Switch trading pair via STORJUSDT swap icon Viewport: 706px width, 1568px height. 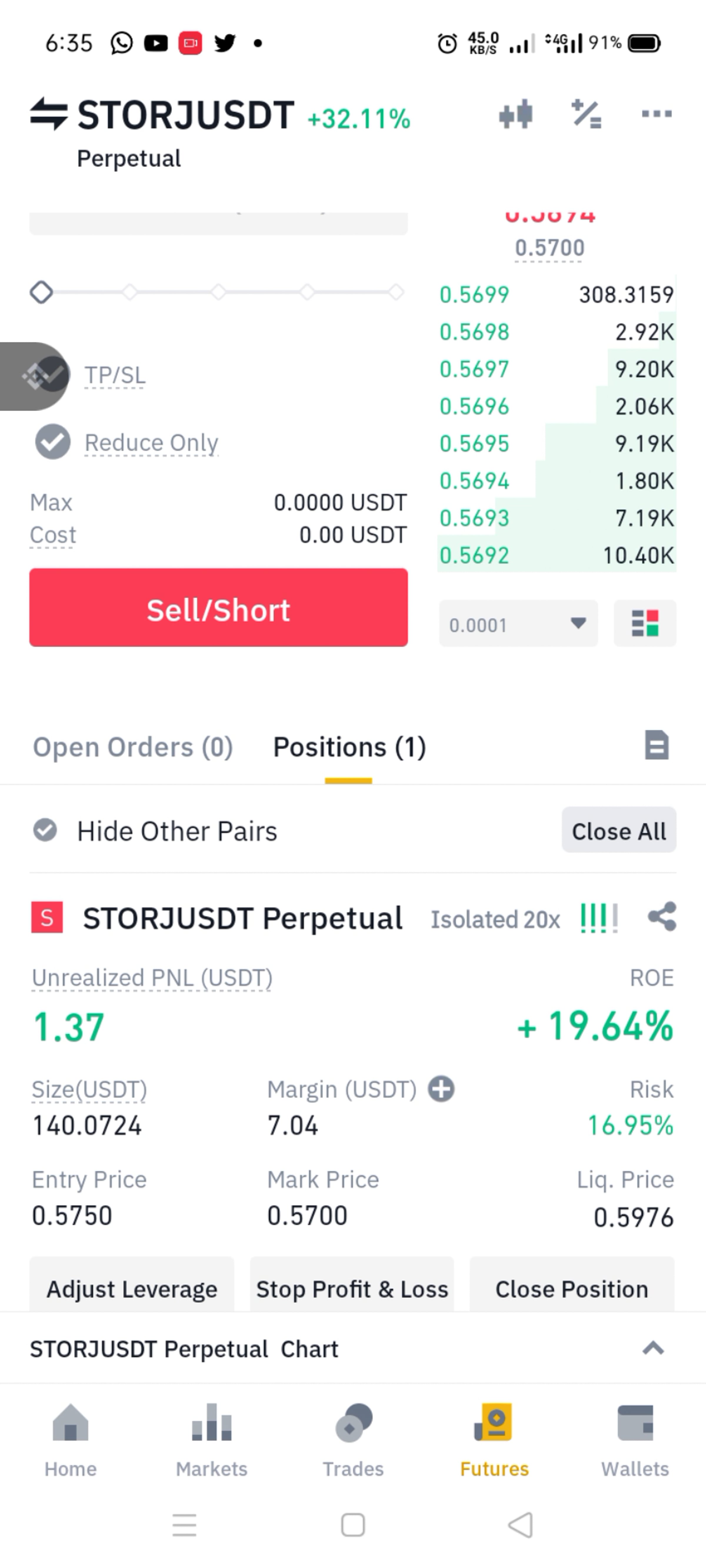point(49,114)
